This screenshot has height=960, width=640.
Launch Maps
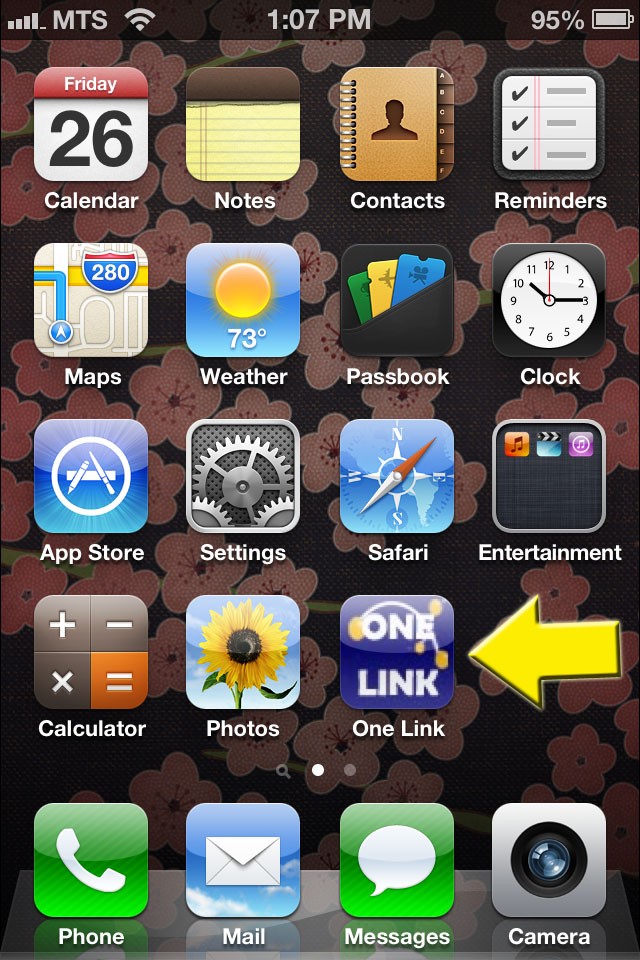coord(91,301)
